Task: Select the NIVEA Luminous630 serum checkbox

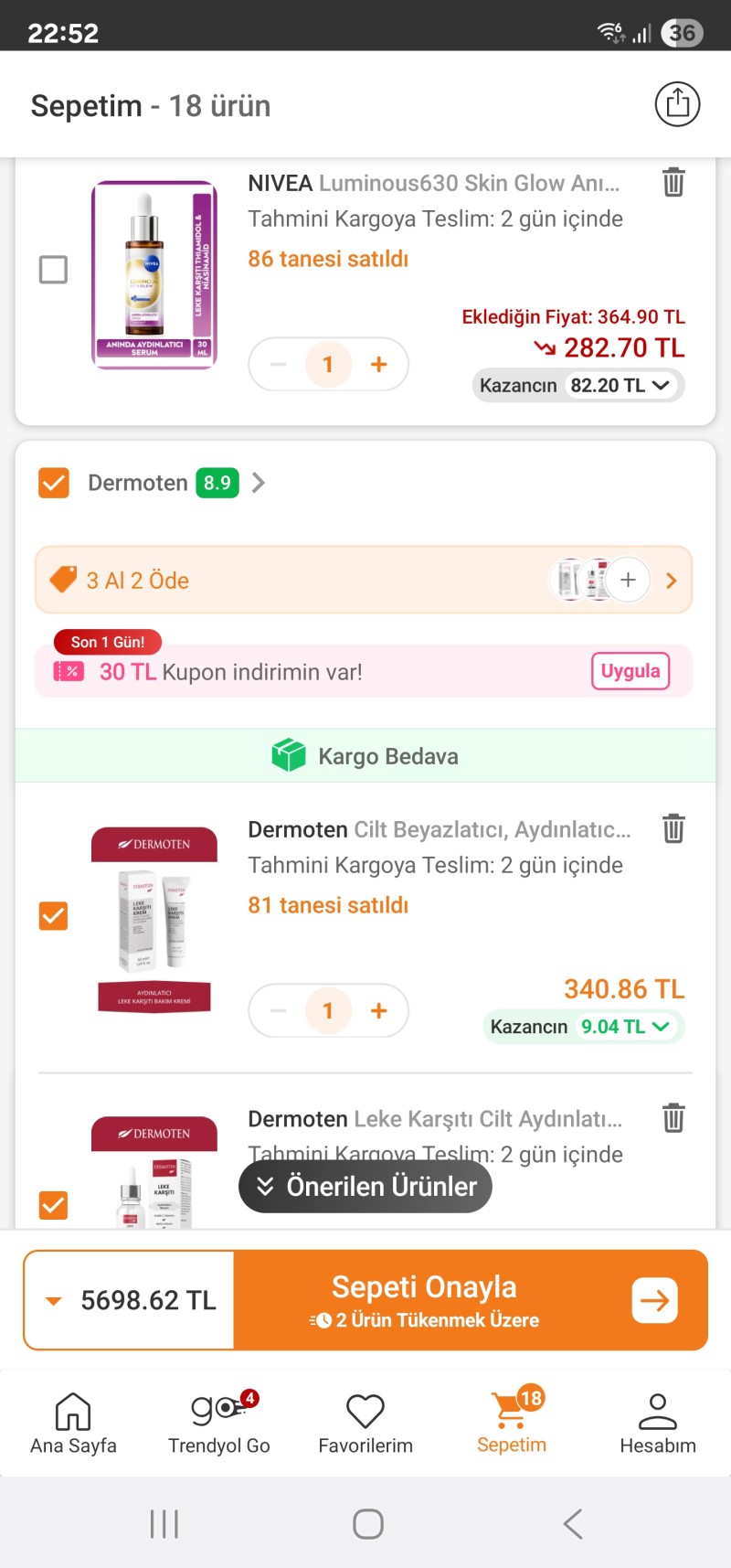Action: pos(54,270)
